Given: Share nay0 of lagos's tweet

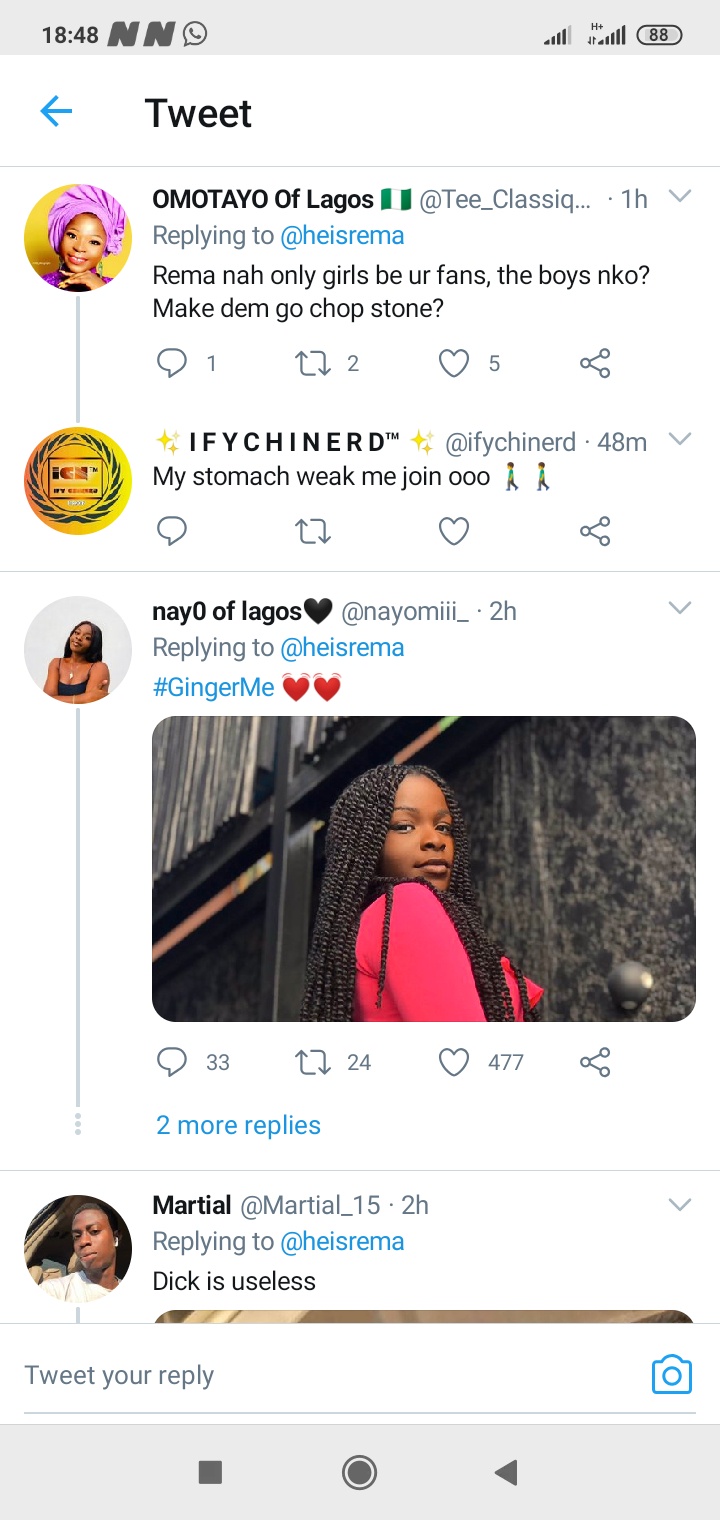Looking at the screenshot, I should (x=595, y=1062).
